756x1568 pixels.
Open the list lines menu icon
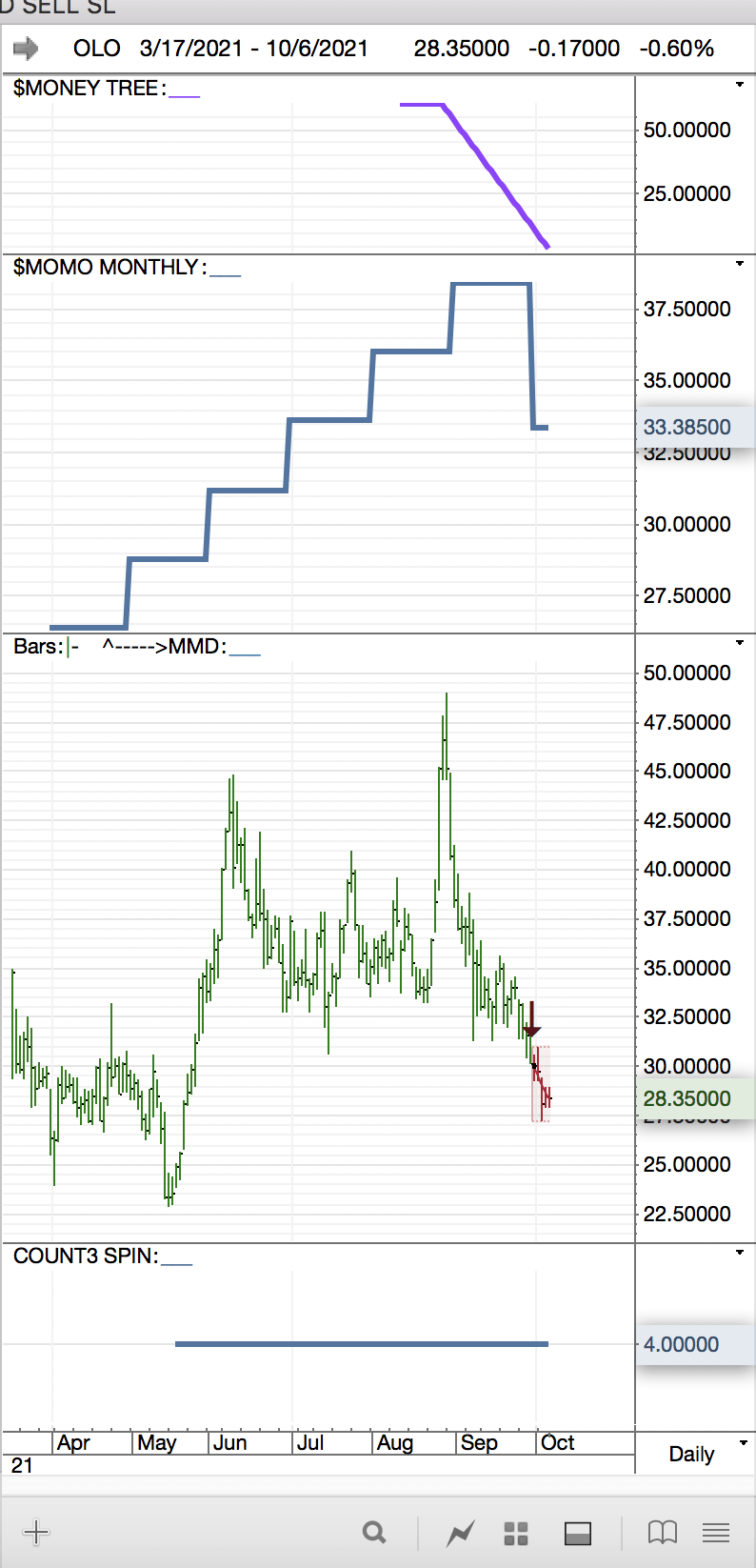click(x=716, y=1532)
